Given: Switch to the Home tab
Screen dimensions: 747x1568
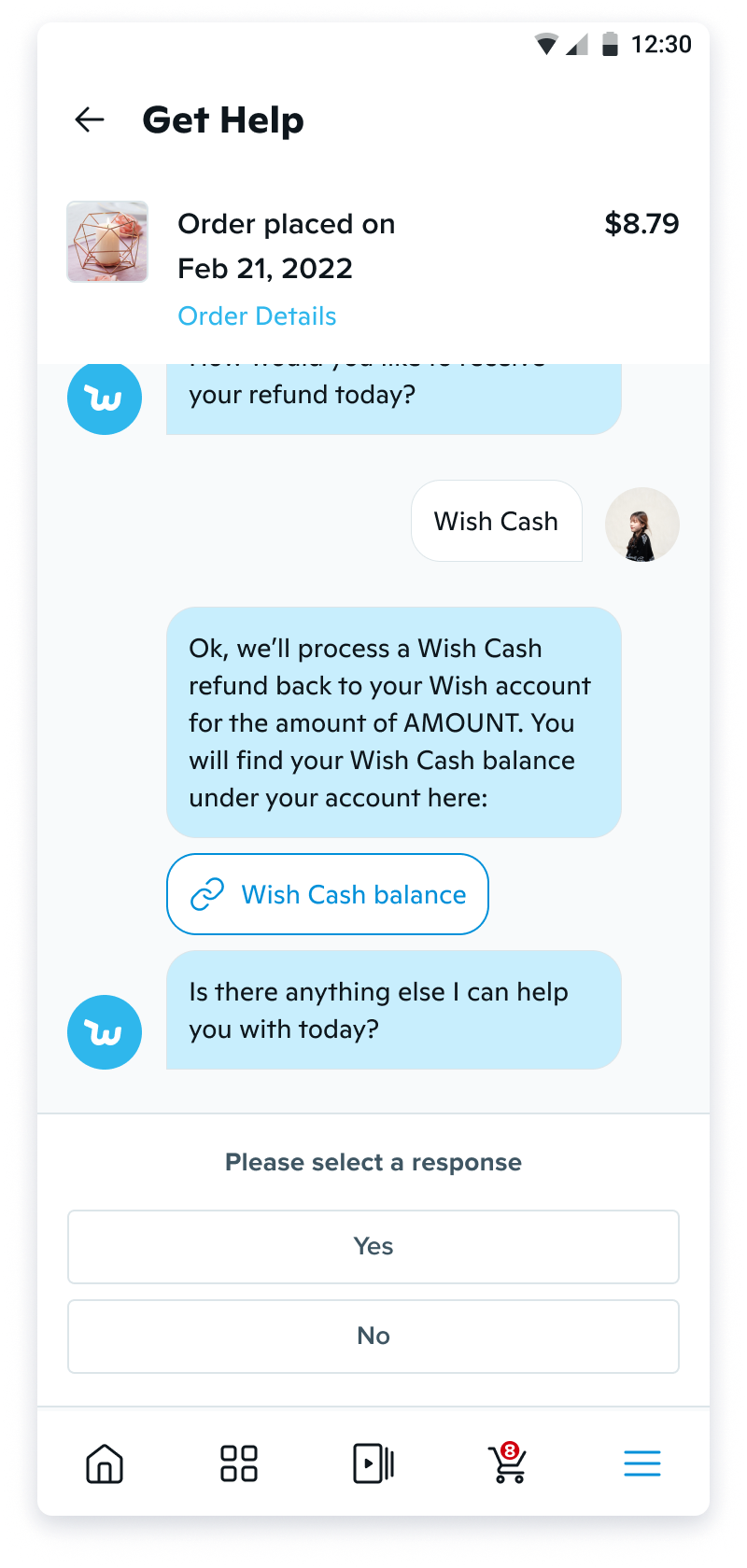Looking at the screenshot, I should point(105,1463).
